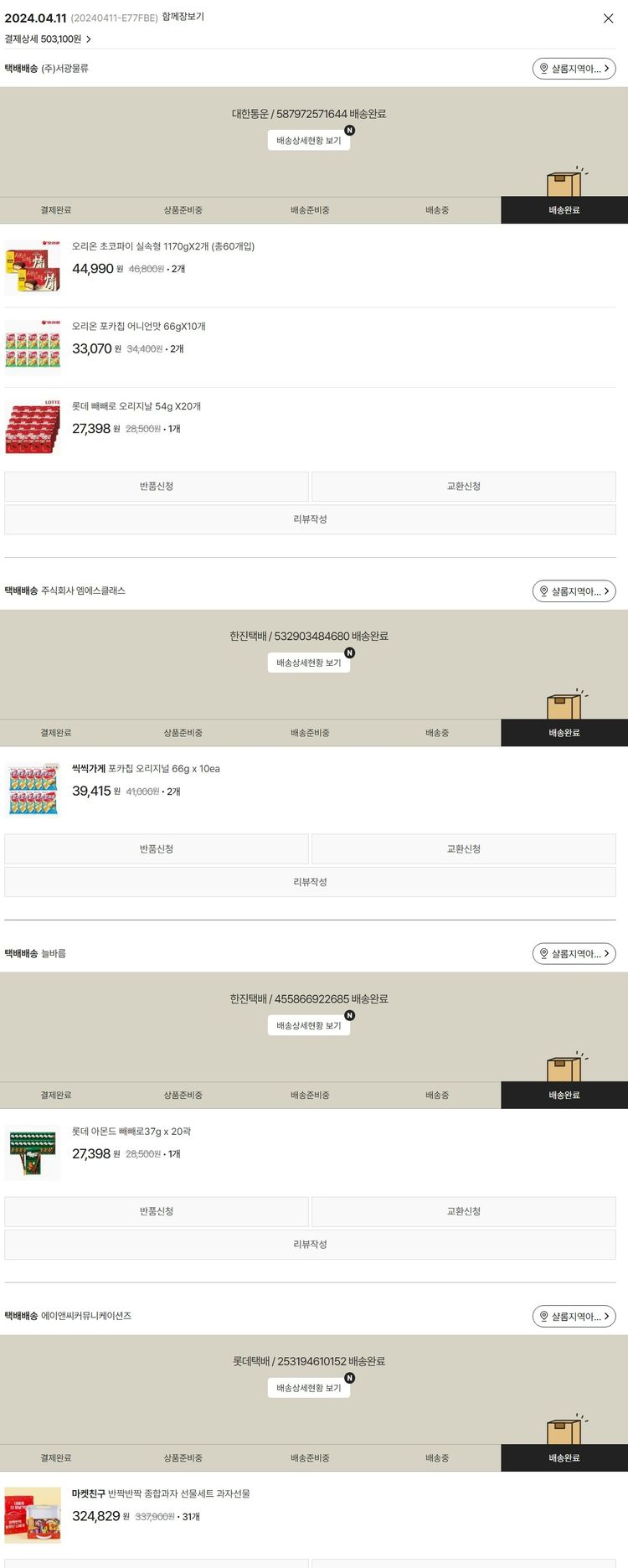
Task: Write review for (주)서광물류 items
Action: point(310,519)
